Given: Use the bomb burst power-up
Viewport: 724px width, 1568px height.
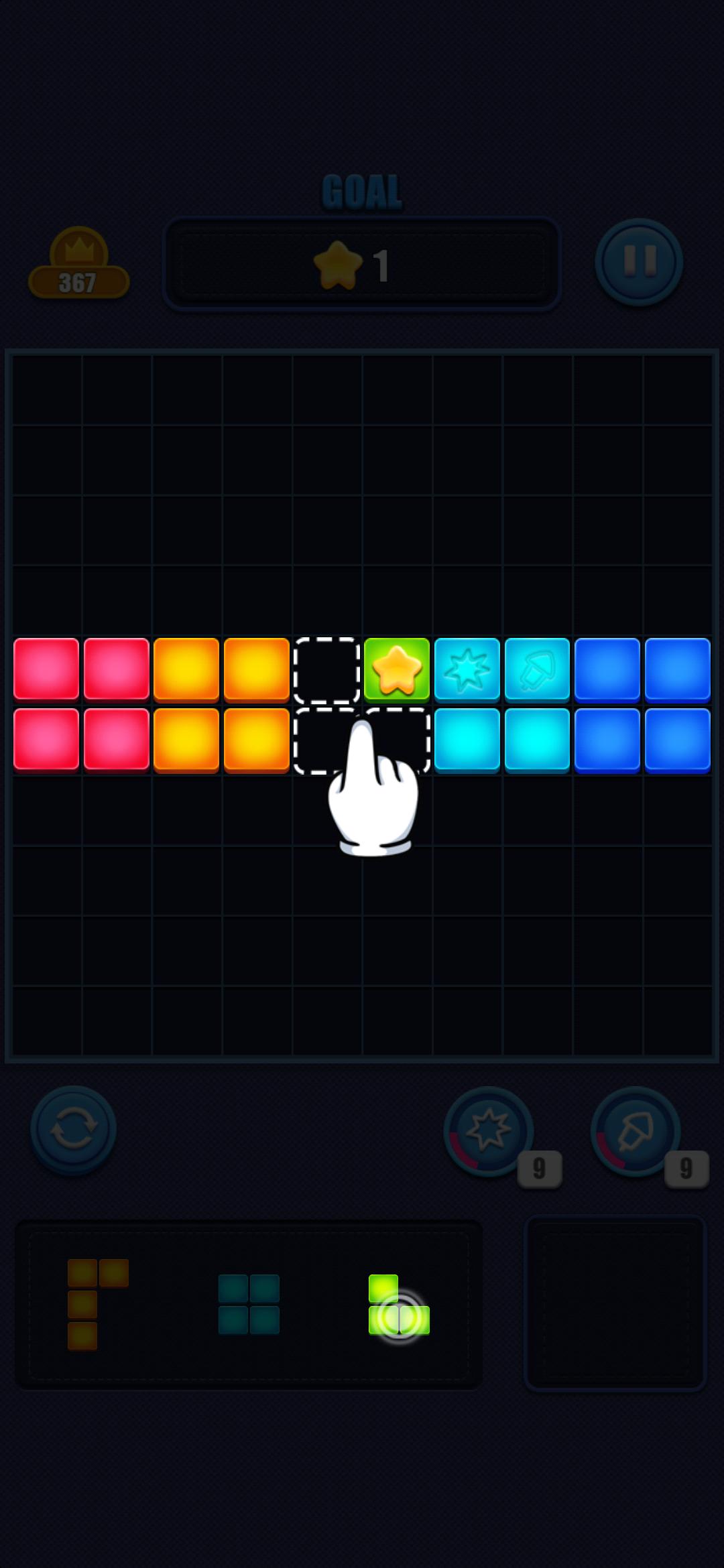Looking at the screenshot, I should click(489, 1131).
